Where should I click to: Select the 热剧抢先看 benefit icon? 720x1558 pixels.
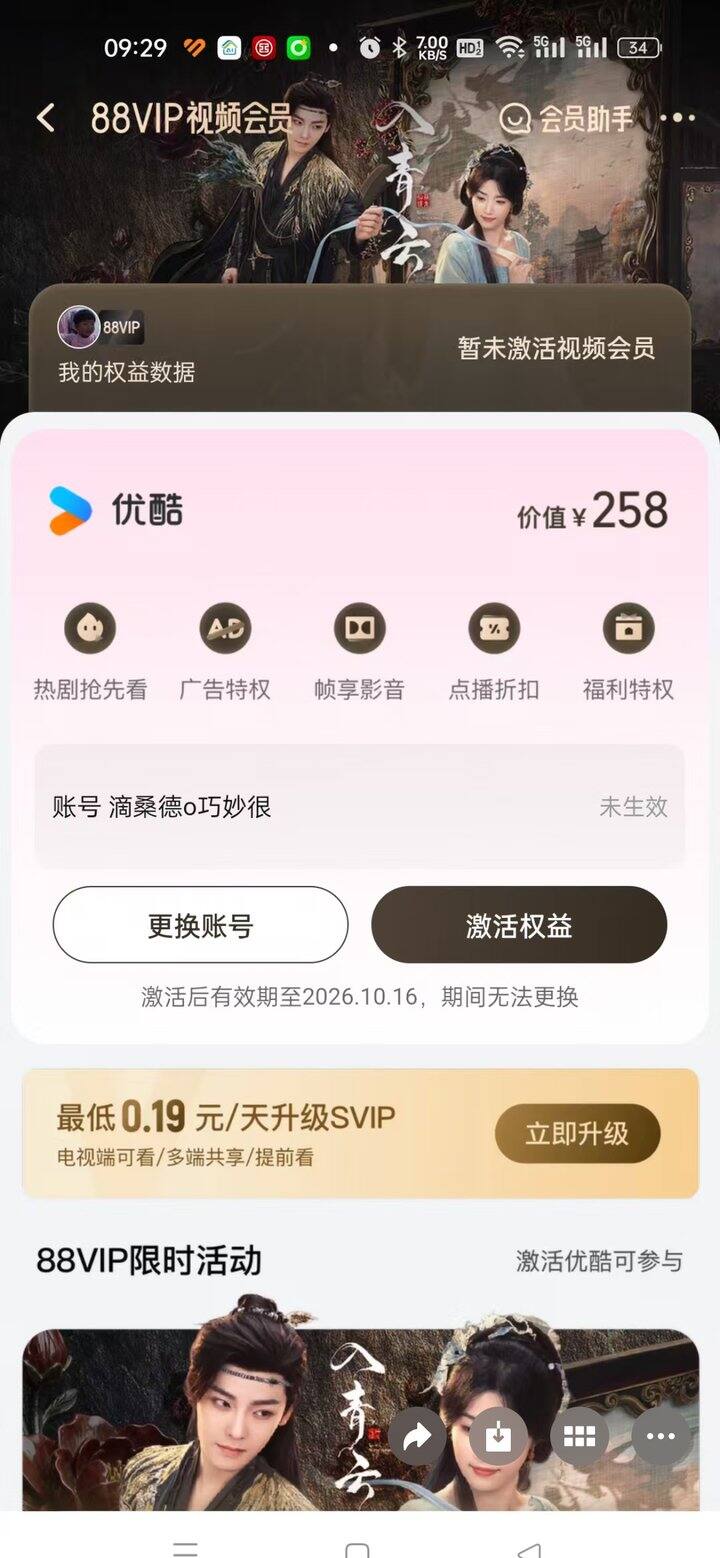tap(89, 630)
